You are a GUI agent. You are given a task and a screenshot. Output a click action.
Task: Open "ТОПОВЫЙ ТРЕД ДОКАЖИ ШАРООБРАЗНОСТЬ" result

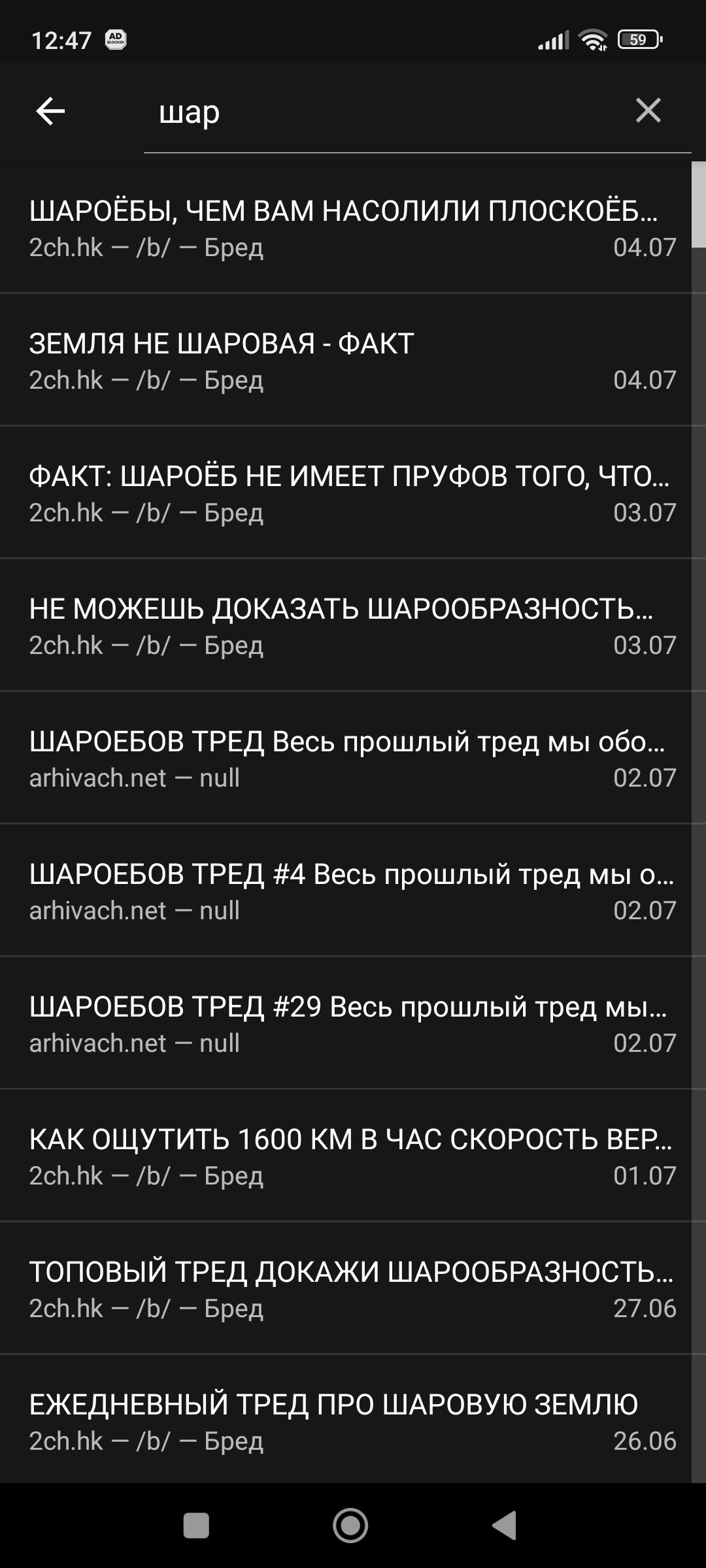click(346, 1288)
